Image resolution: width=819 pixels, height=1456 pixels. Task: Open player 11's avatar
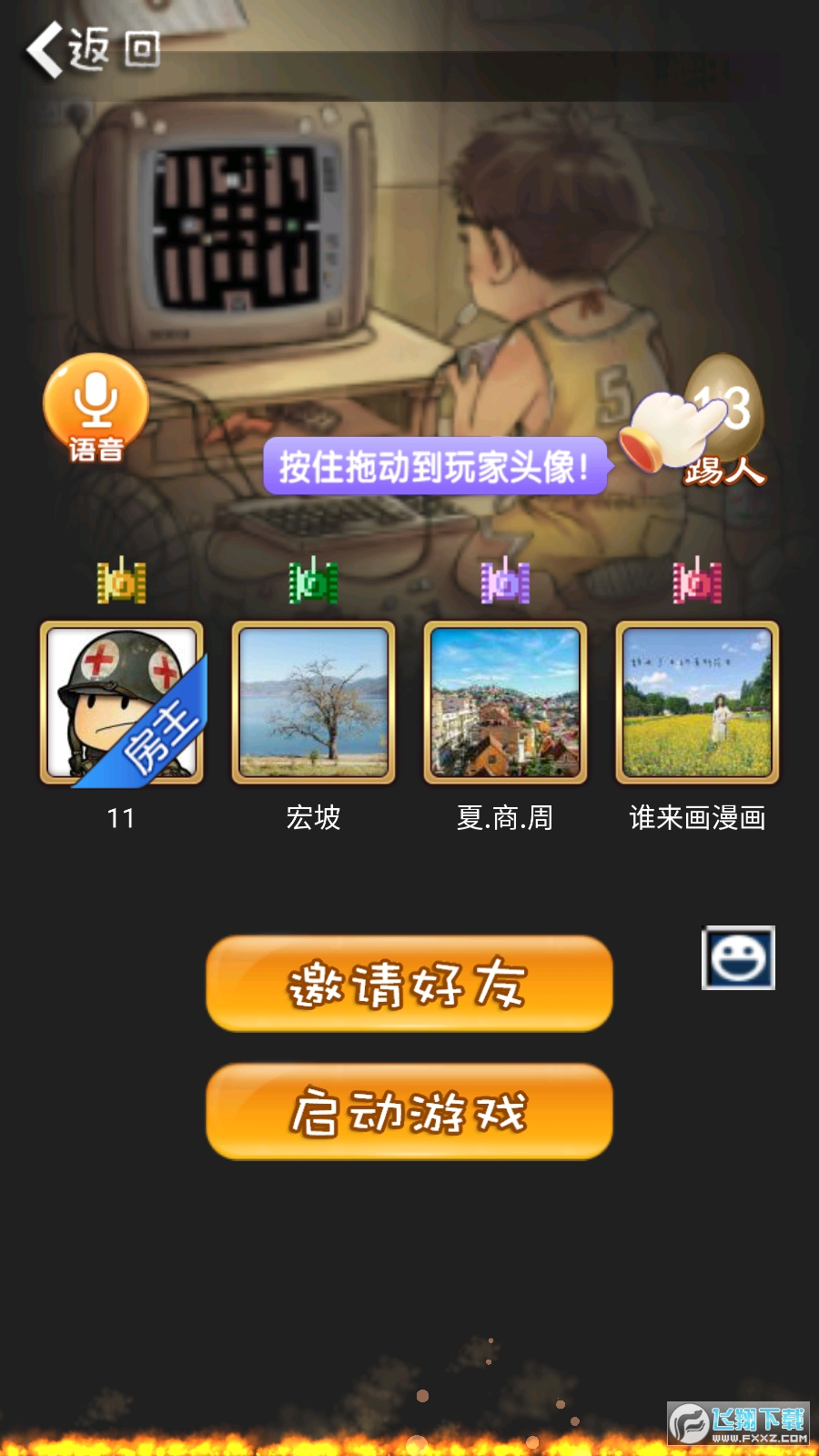[x=121, y=702]
